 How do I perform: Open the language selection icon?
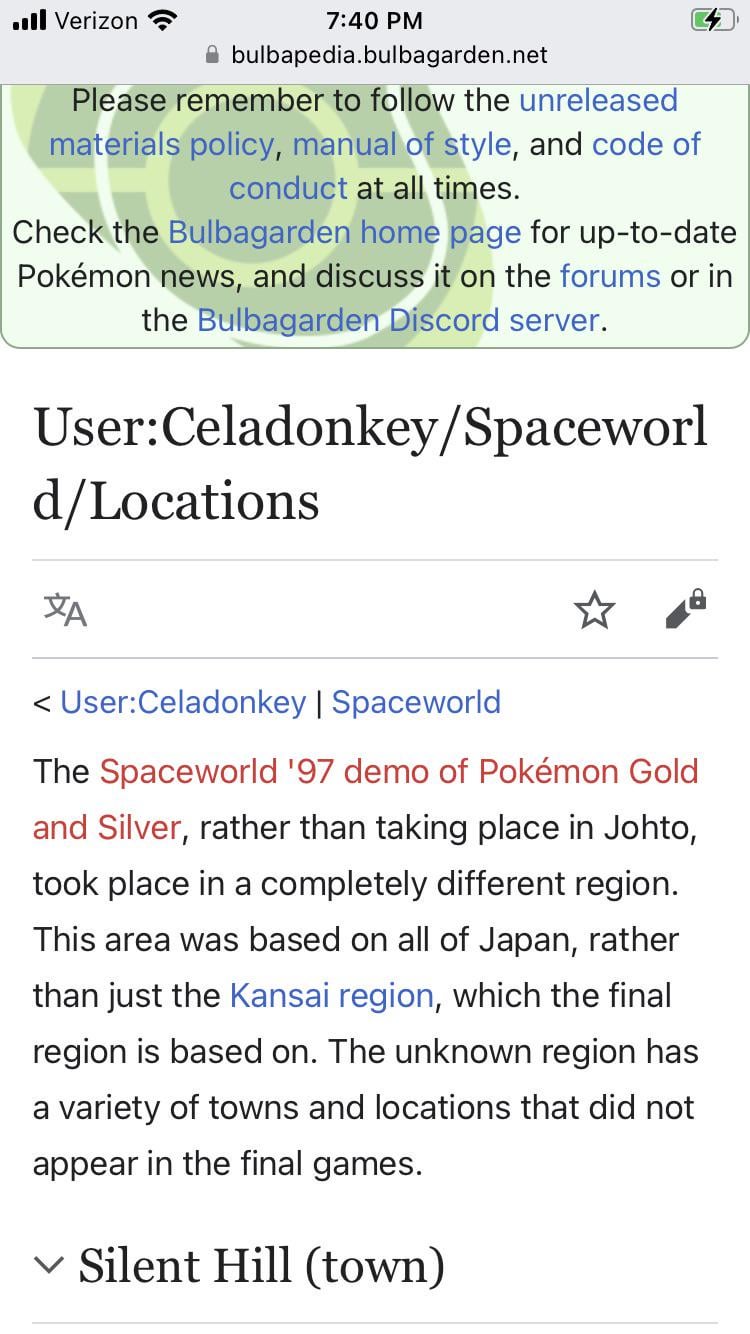point(66,609)
